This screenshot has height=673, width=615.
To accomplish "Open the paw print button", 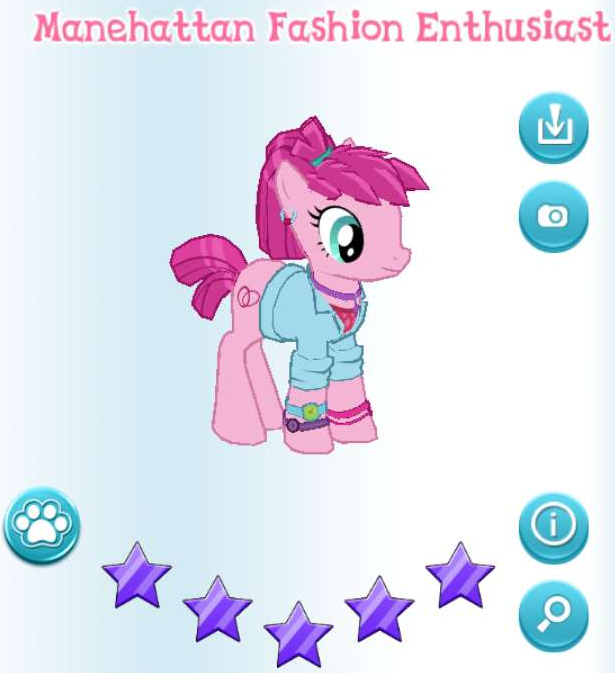I will pyautogui.click(x=42, y=525).
